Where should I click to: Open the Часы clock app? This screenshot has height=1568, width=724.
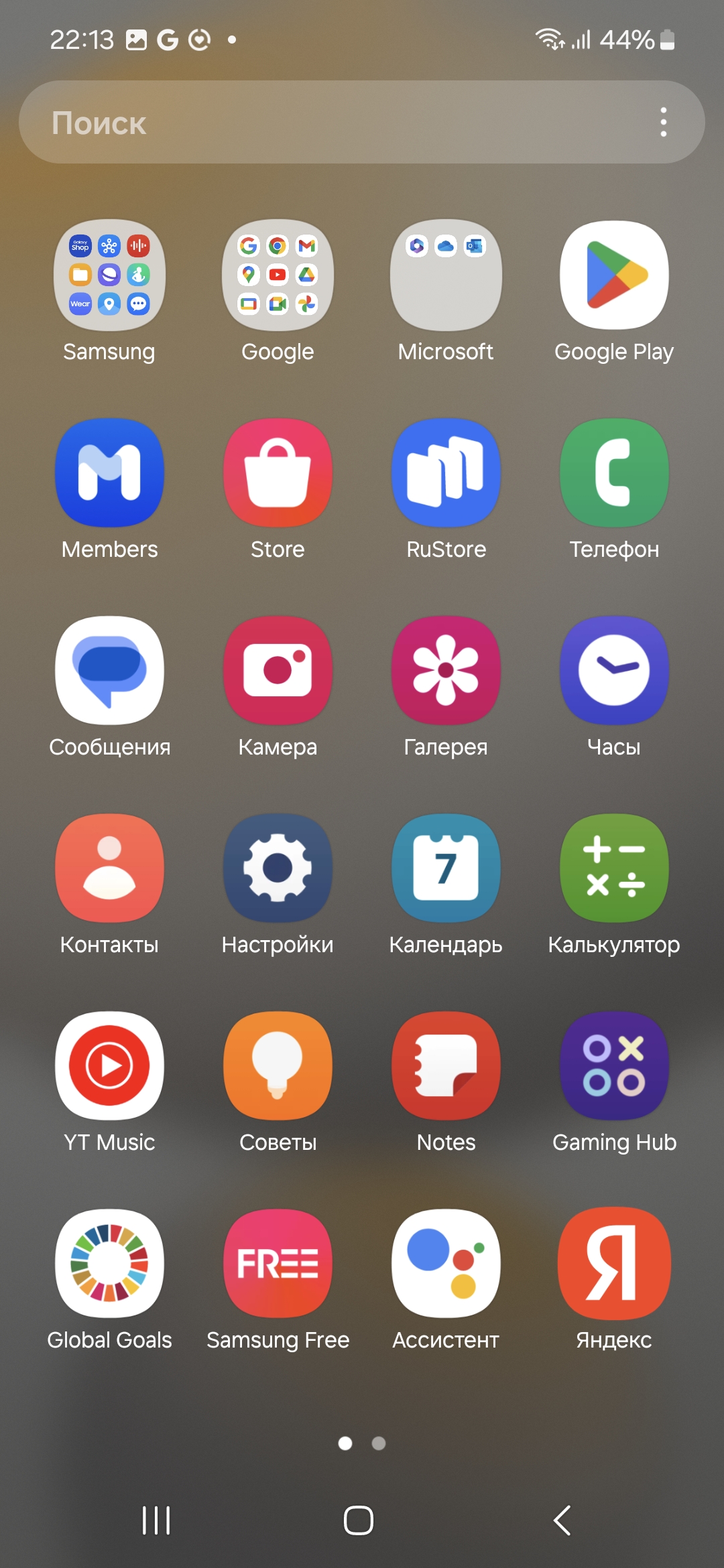[x=614, y=671]
